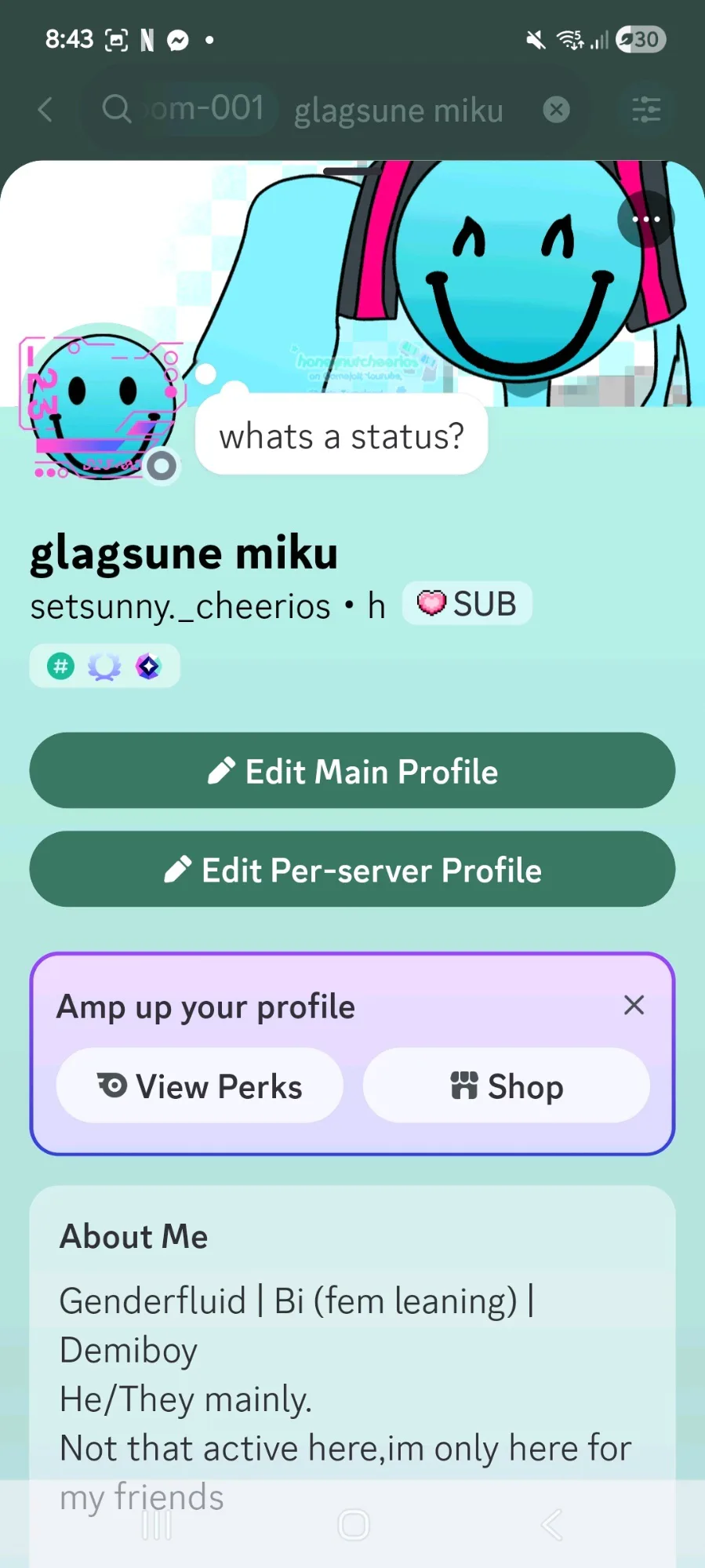The height and width of the screenshot is (1568, 705).
Task: Dismiss the Amp up your profile banner
Action: (x=634, y=1005)
